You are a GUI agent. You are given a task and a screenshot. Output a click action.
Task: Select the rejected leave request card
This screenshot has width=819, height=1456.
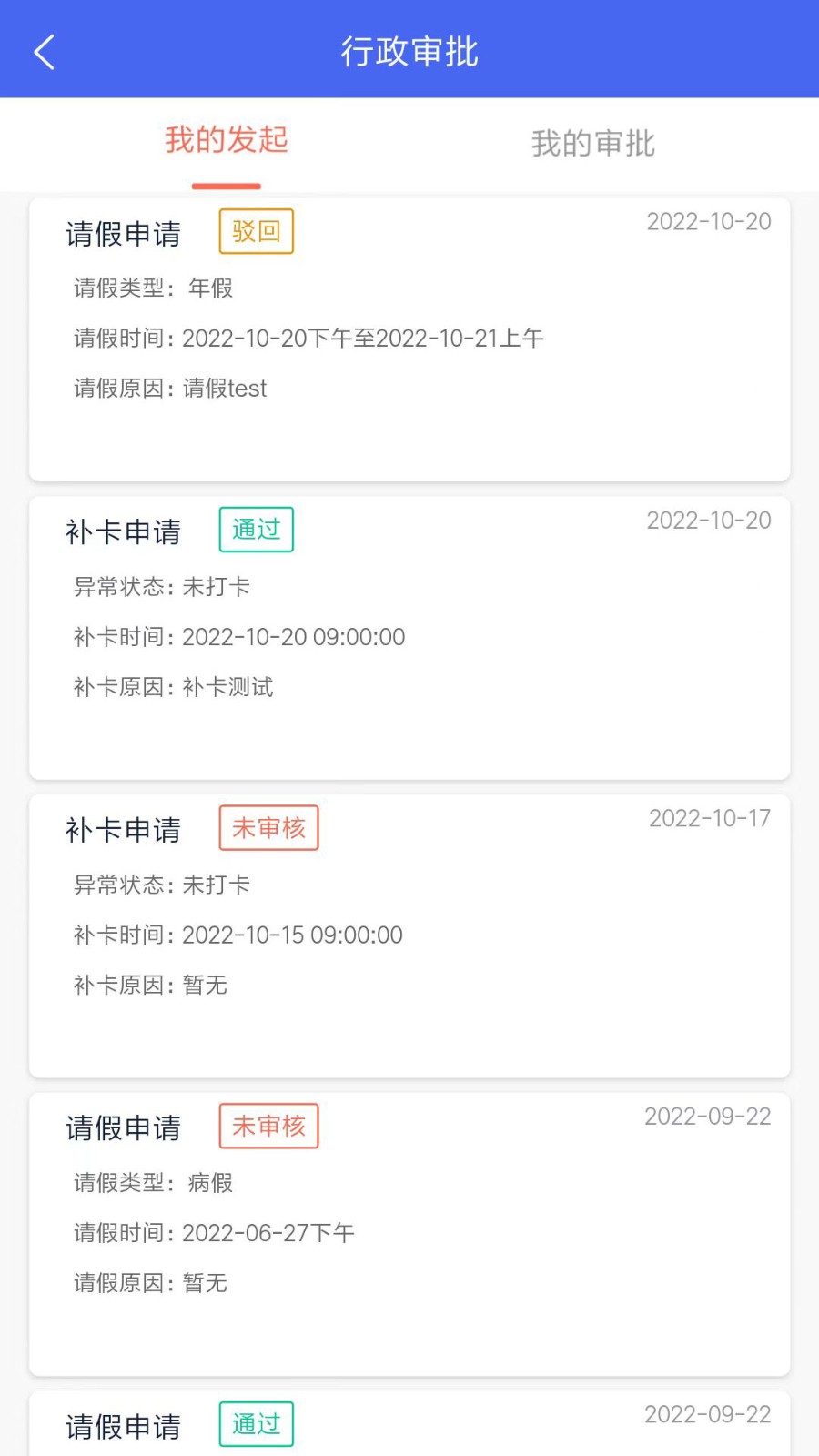point(409,337)
